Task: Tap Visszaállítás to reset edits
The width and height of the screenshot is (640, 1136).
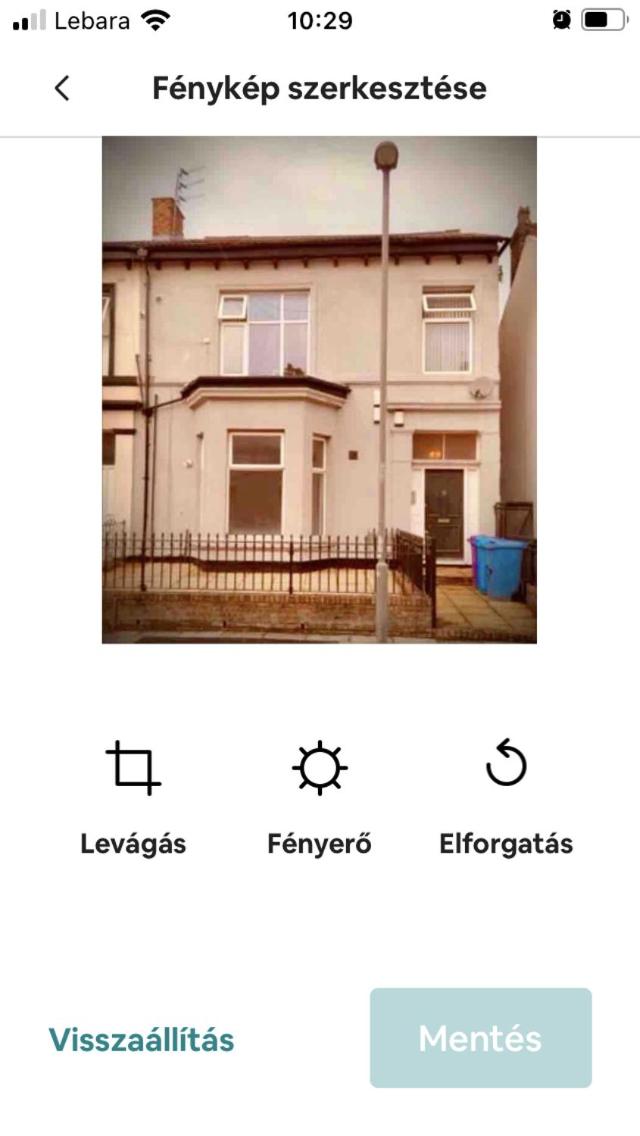Action: tap(141, 1039)
